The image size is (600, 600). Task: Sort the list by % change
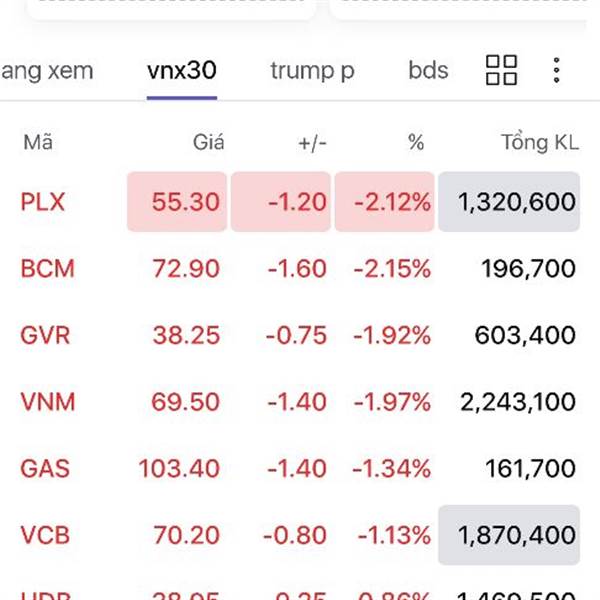[416, 143]
